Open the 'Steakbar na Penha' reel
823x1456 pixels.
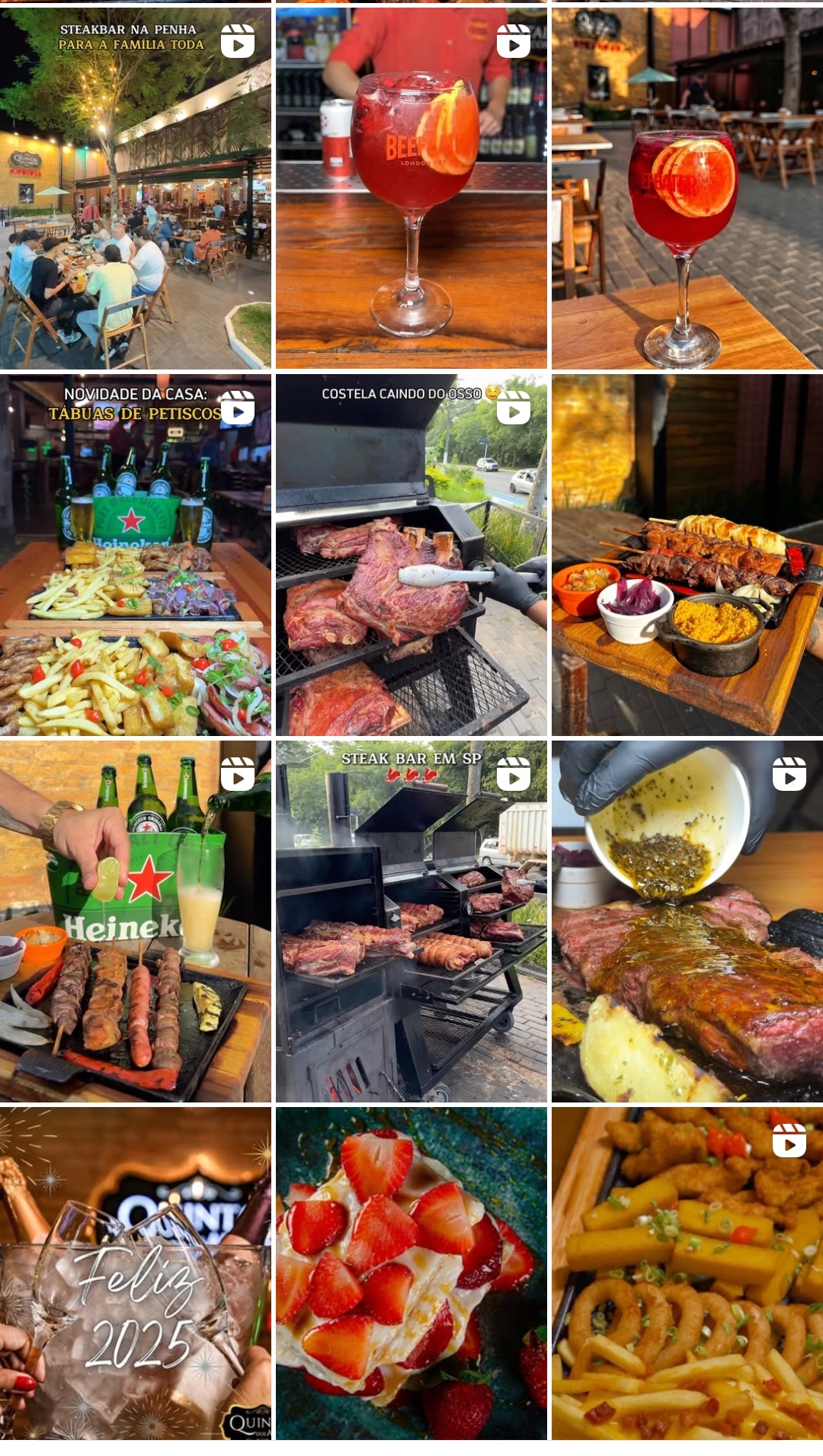coord(135,188)
